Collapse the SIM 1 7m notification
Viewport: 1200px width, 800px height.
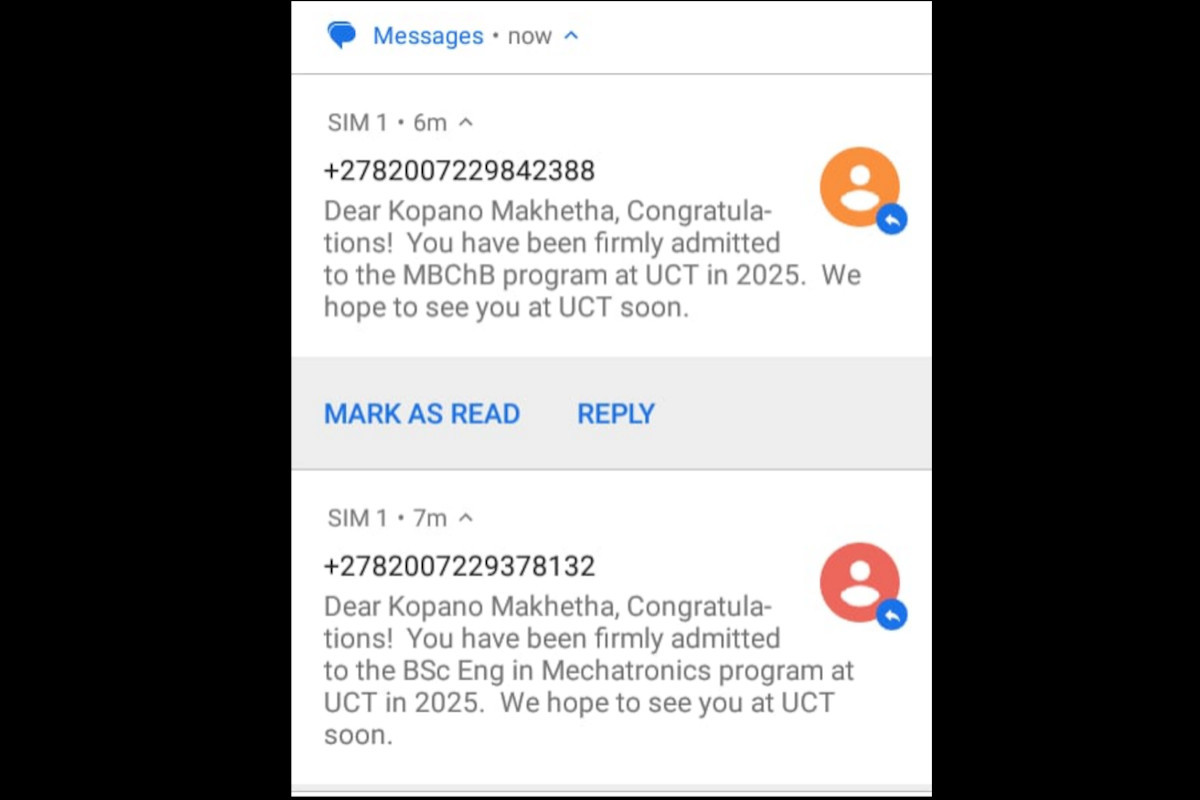tap(465, 518)
